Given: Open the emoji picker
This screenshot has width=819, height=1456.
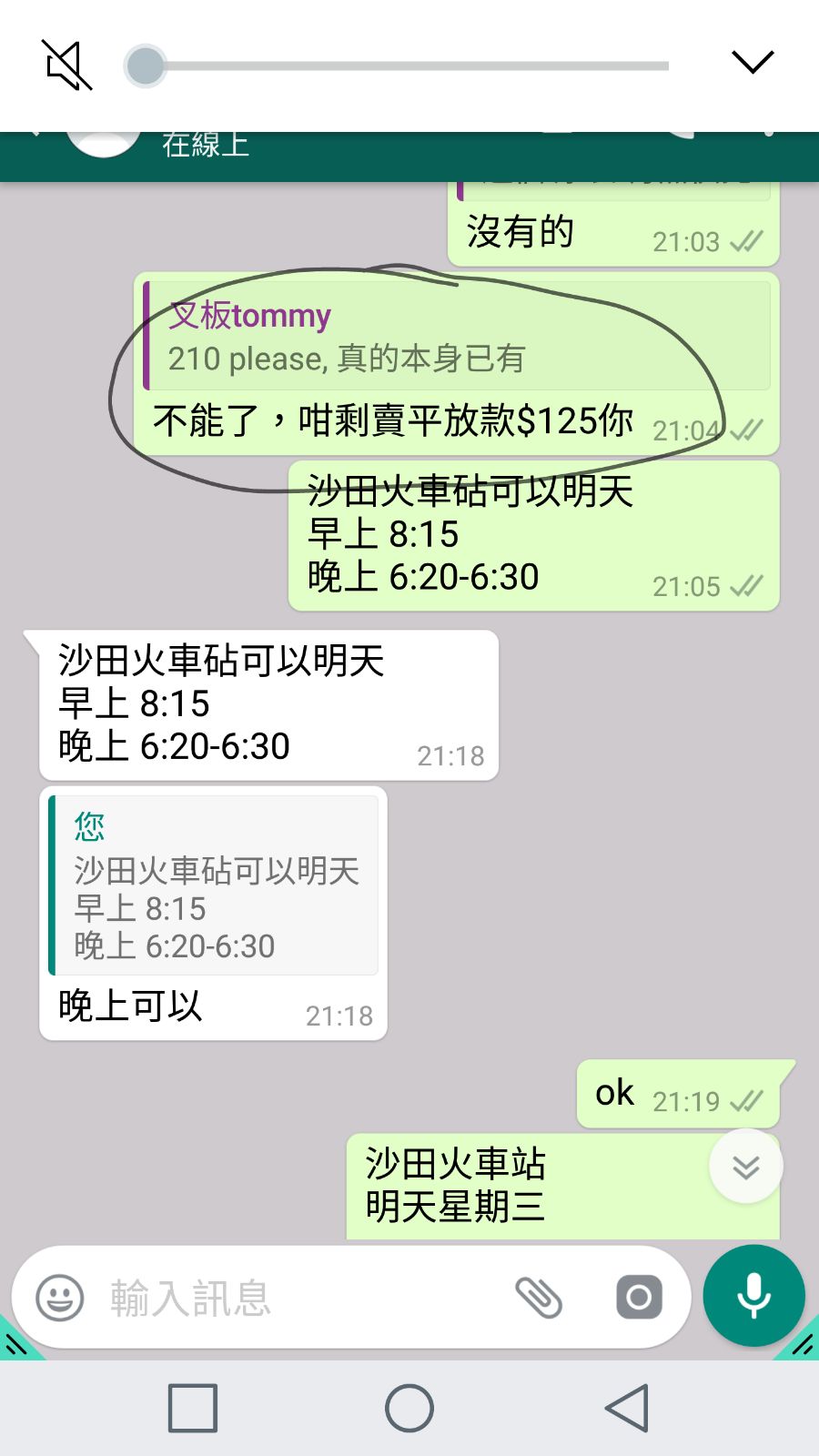Looking at the screenshot, I should (60, 1298).
